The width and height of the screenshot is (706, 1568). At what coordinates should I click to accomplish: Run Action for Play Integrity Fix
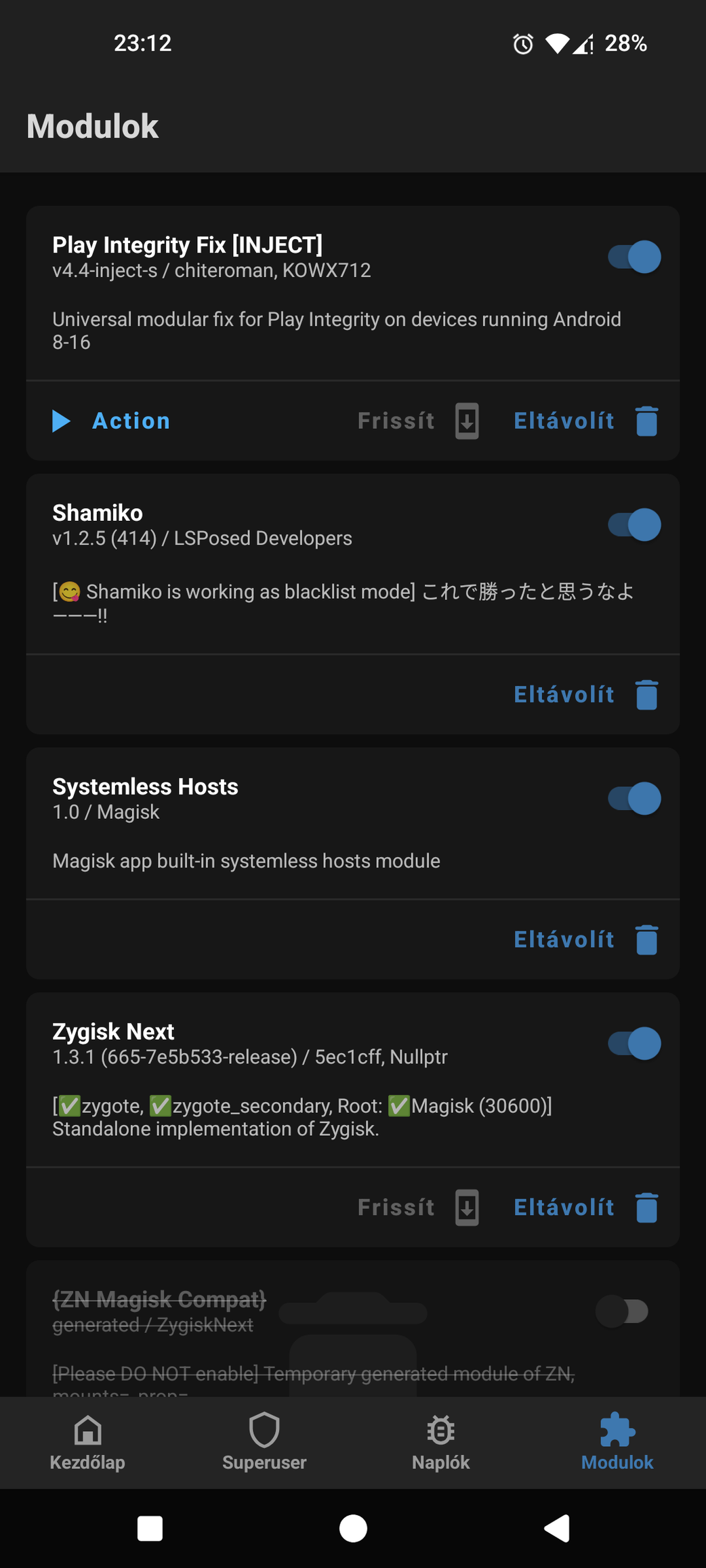[x=112, y=421]
